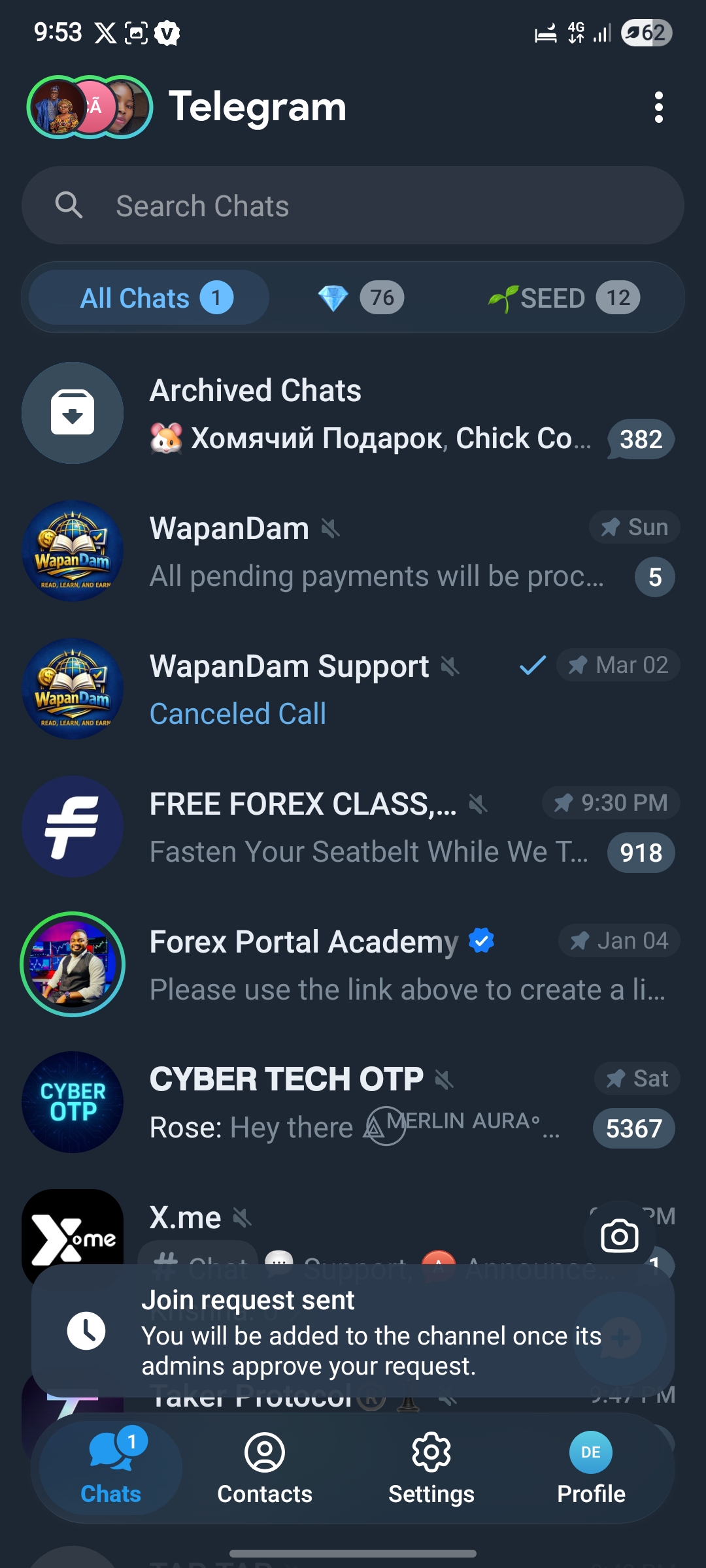Tap the camera button to add story
Viewport: 706px width, 1568px height.
(619, 1236)
